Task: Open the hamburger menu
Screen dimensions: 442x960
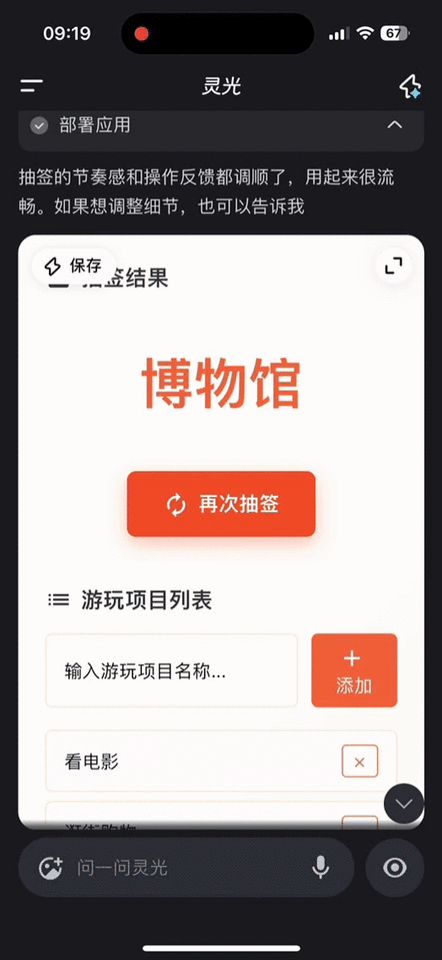Action: [x=31, y=86]
